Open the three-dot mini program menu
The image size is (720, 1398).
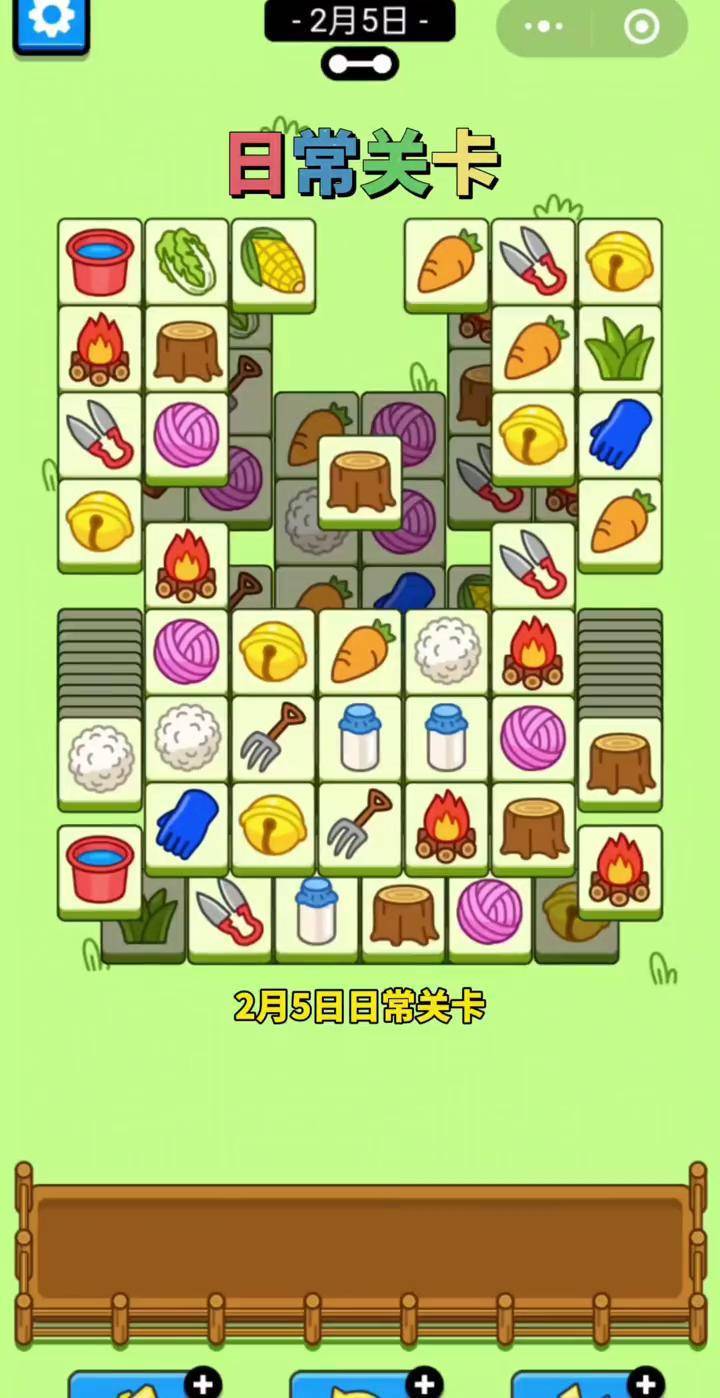[x=544, y=27]
